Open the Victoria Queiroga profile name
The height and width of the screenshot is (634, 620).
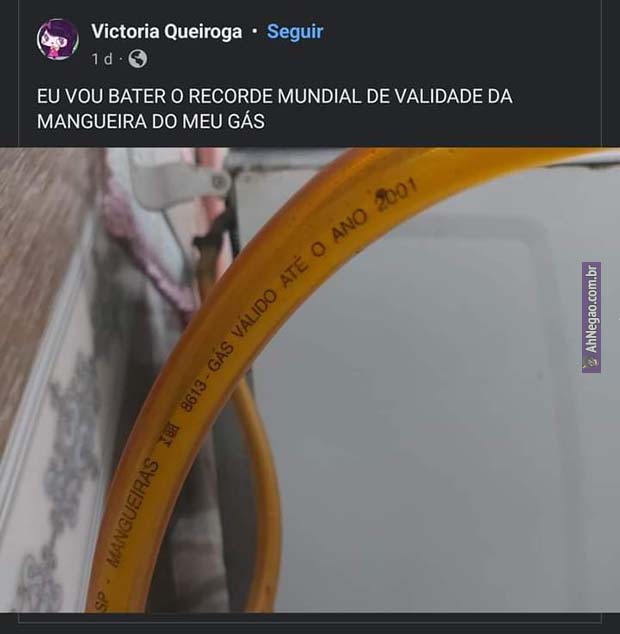(166, 32)
